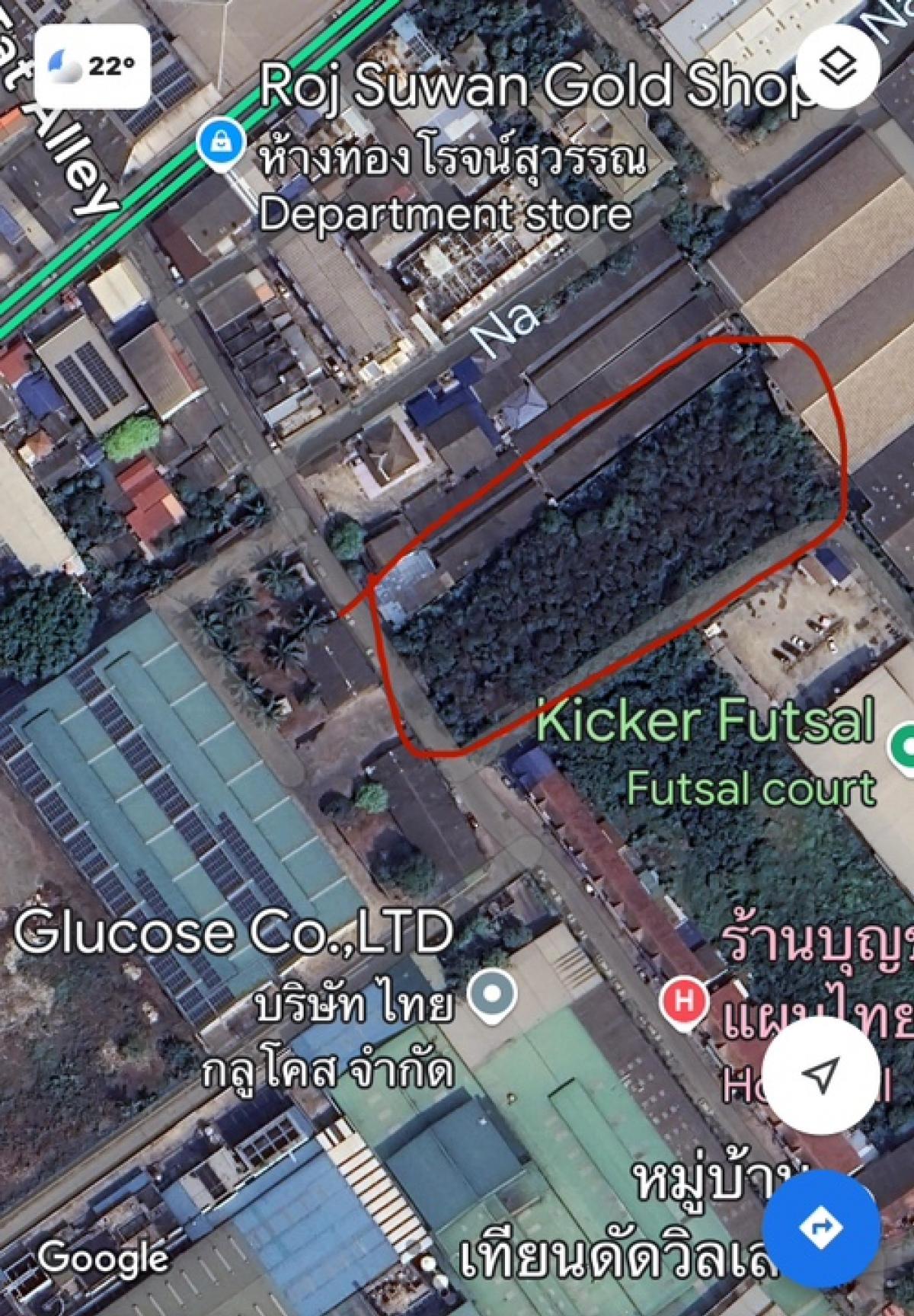Center map on my location

click(x=819, y=1077)
